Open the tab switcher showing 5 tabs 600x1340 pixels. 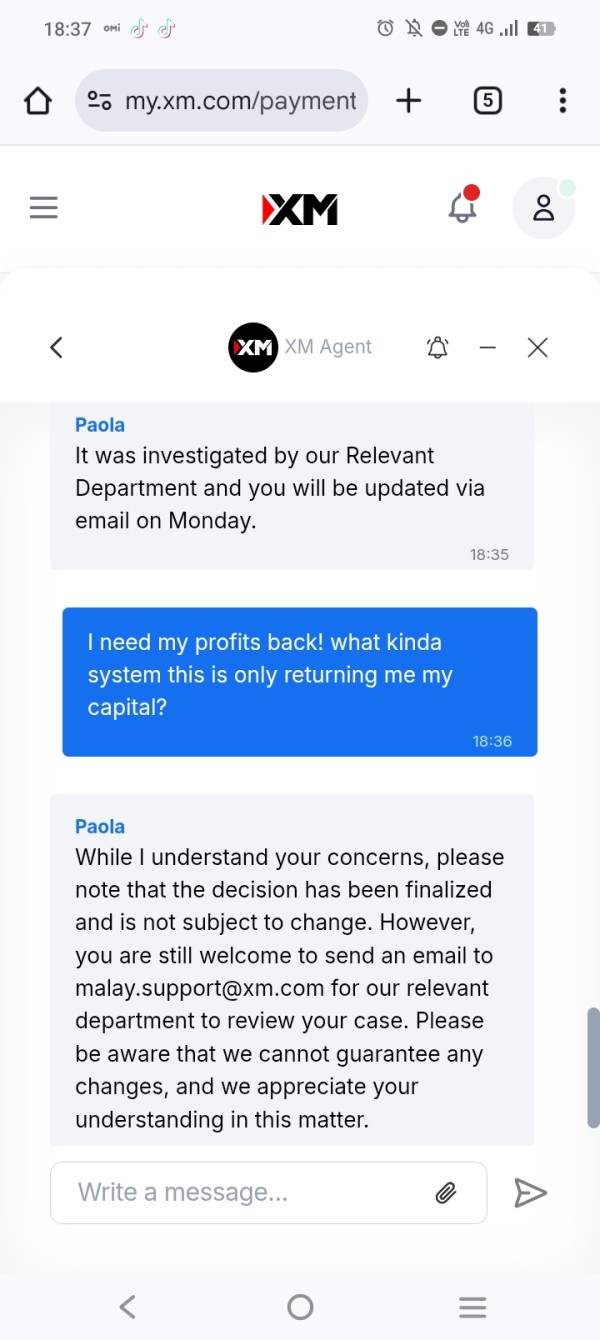487,100
